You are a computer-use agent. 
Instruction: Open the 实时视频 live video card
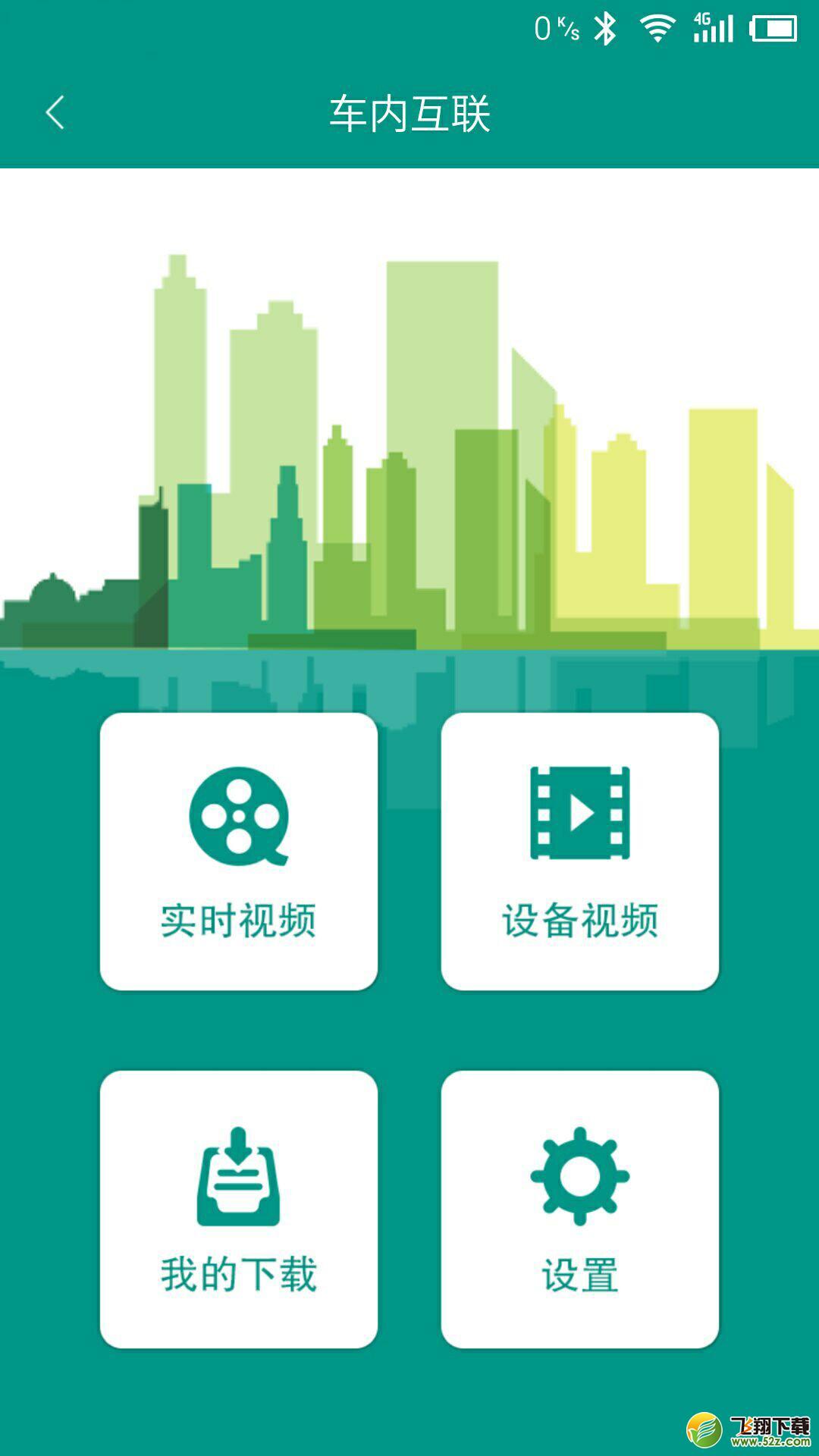click(239, 852)
